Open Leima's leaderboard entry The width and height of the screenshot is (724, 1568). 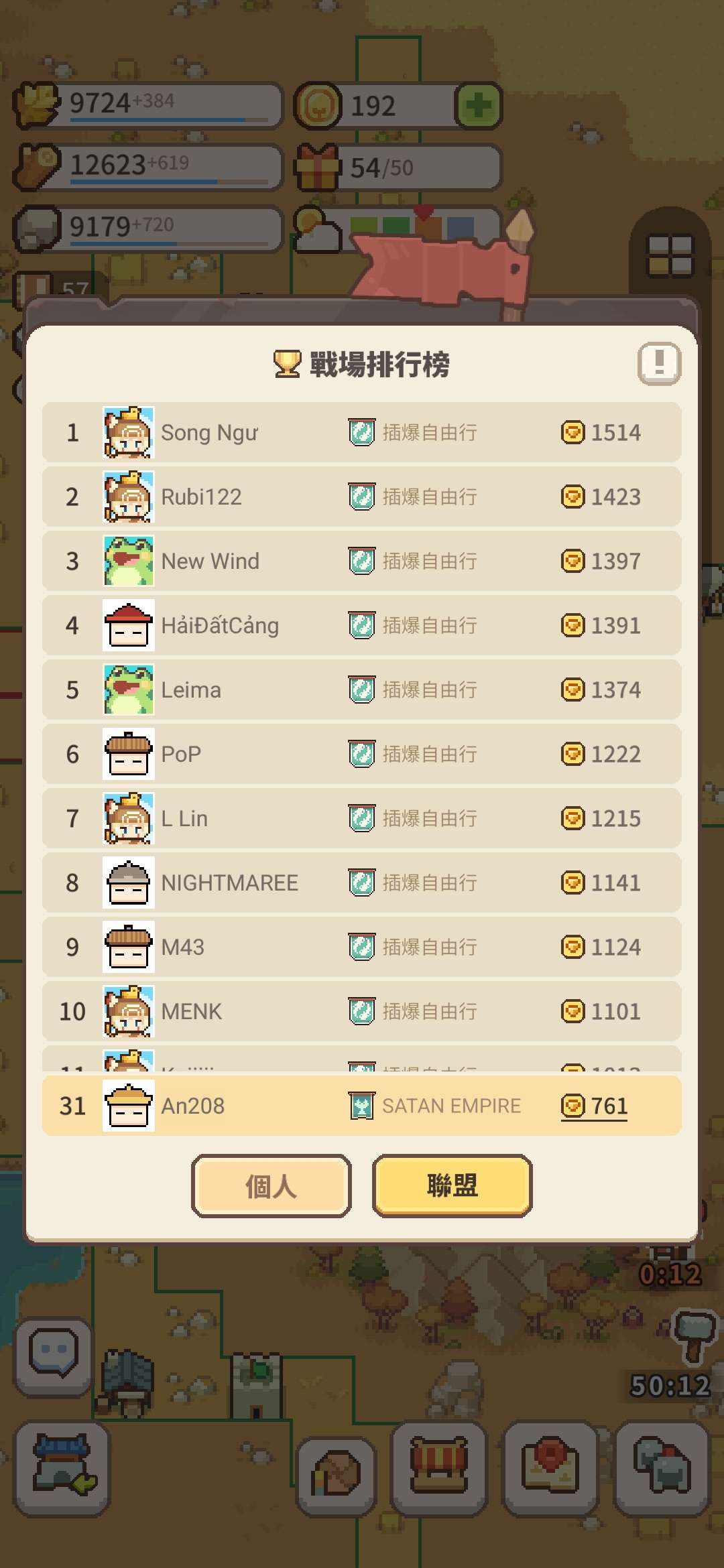(x=361, y=690)
